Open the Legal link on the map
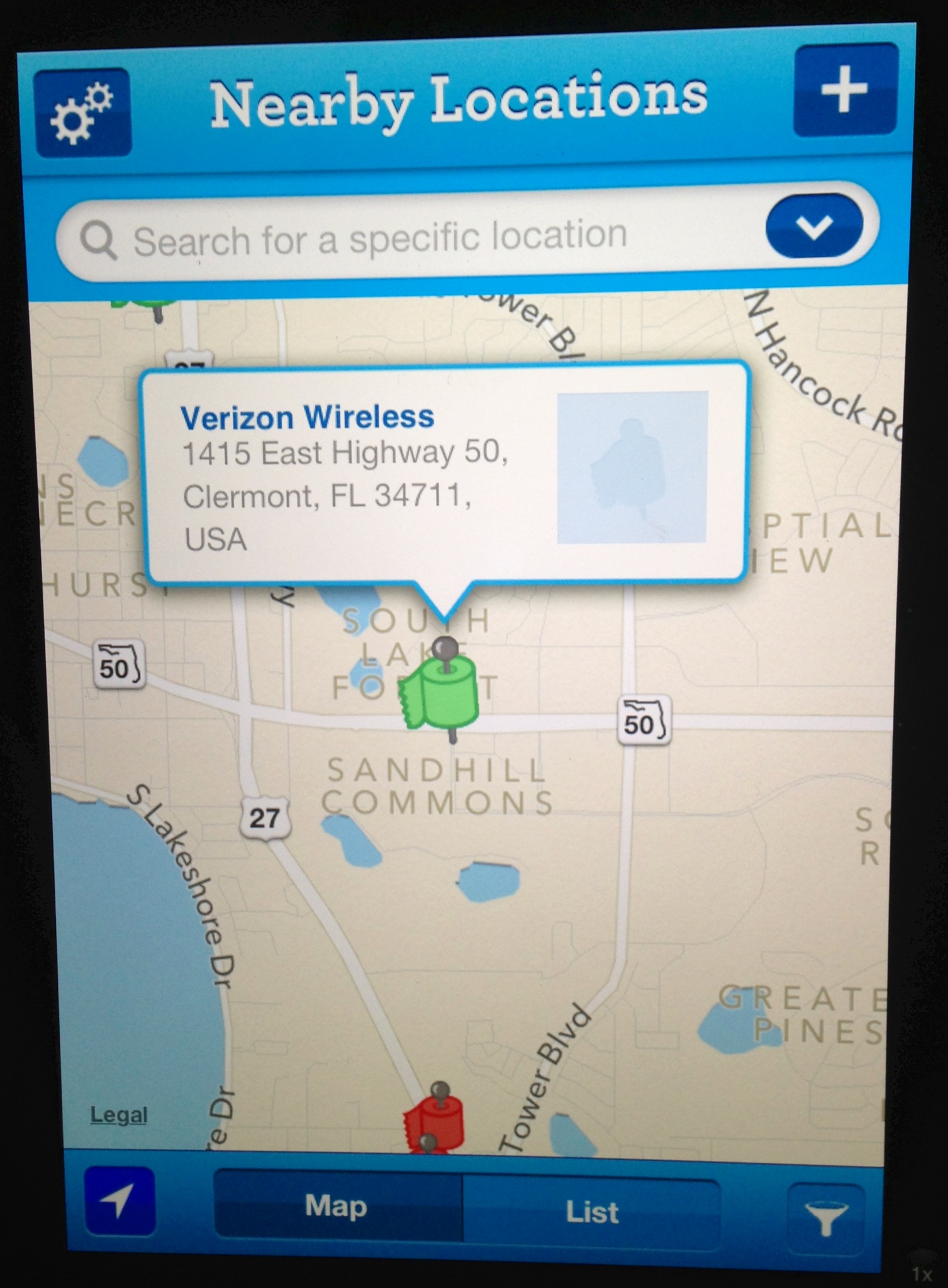 pyautogui.click(x=119, y=1115)
